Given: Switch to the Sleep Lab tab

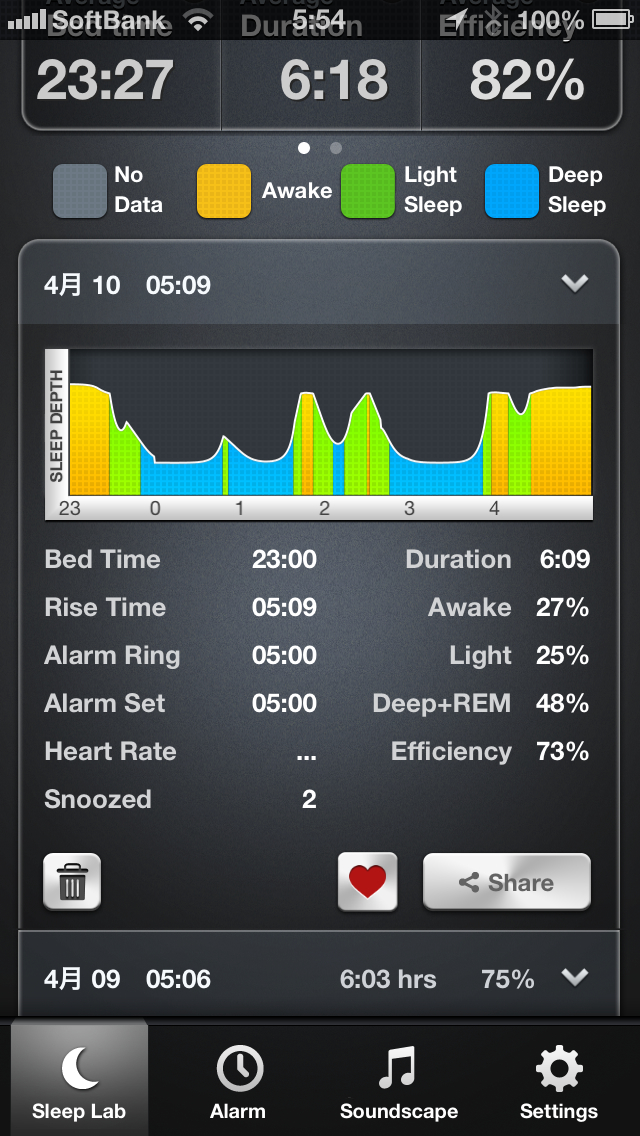Looking at the screenshot, I should (x=79, y=1082).
